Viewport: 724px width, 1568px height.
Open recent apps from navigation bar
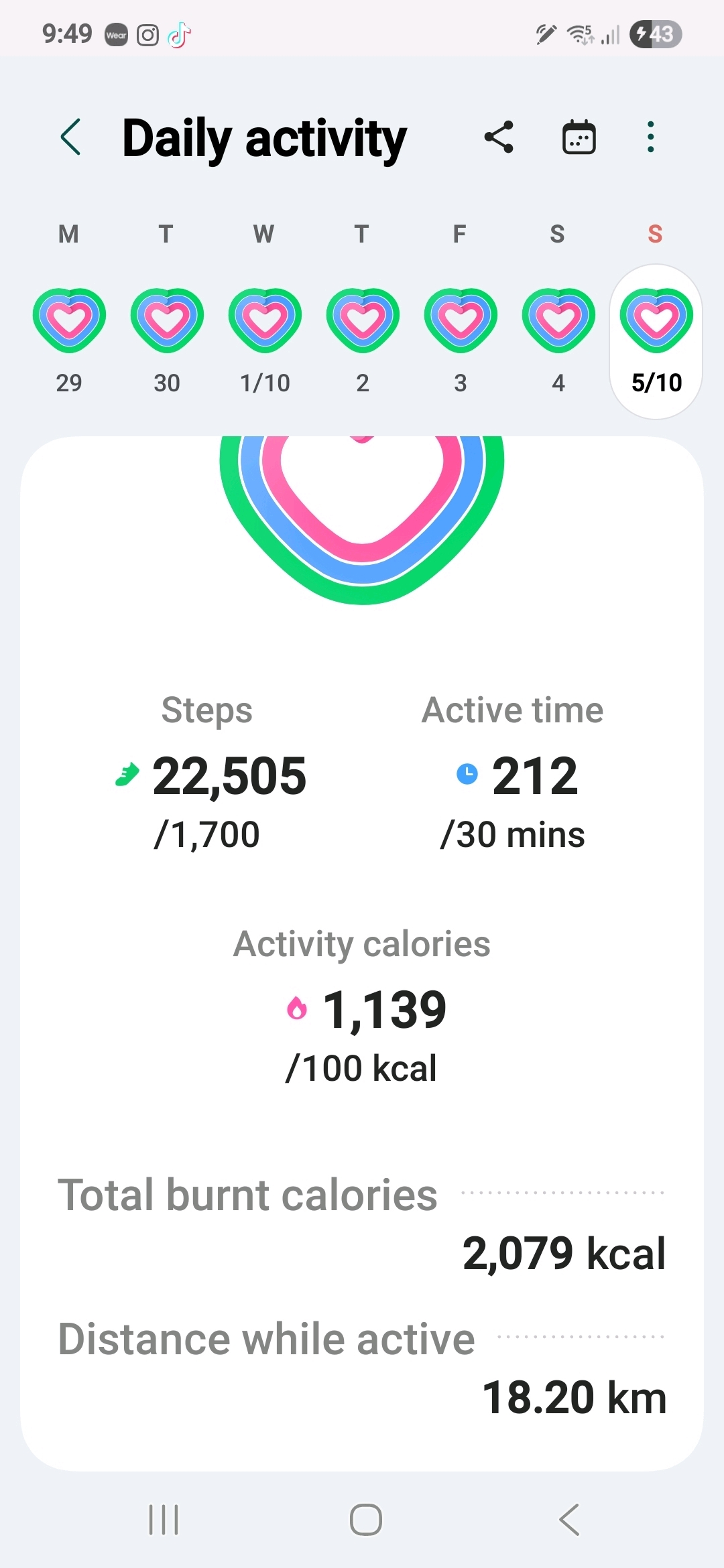click(x=164, y=1519)
